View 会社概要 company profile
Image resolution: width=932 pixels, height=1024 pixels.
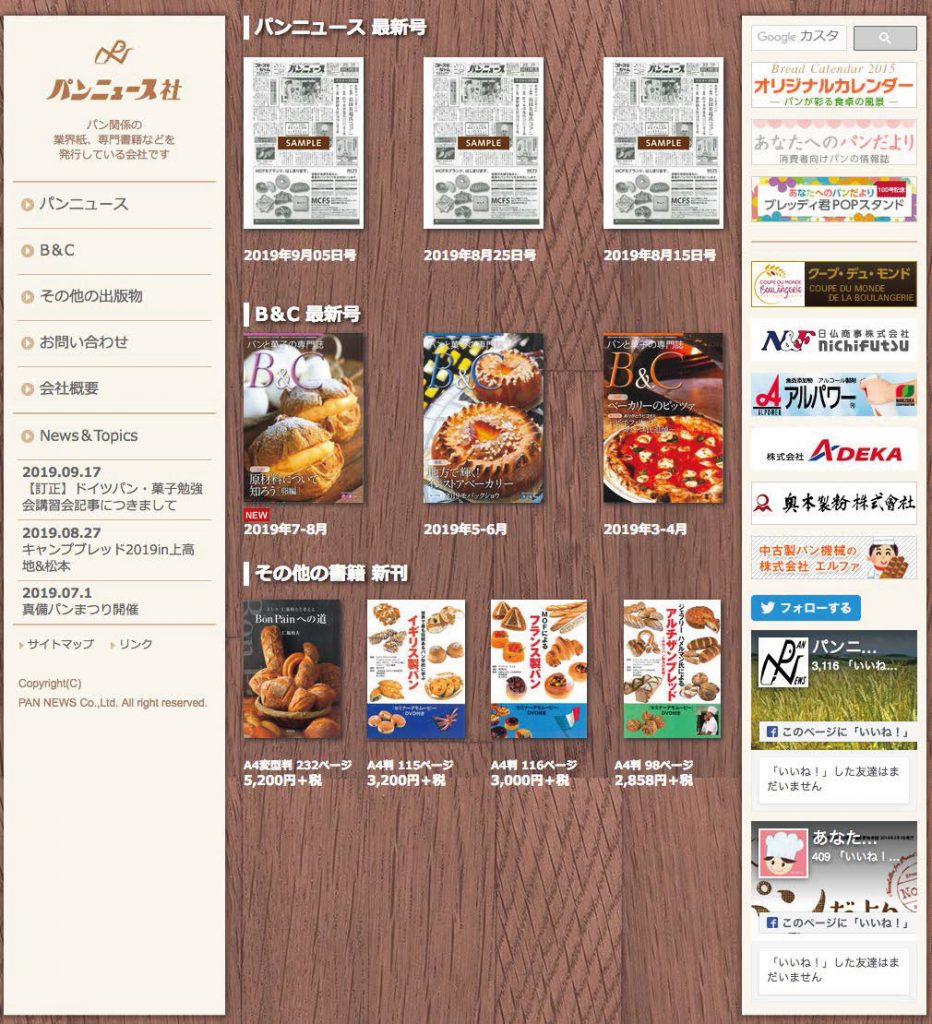pyautogui.click(x=69, y=388)
